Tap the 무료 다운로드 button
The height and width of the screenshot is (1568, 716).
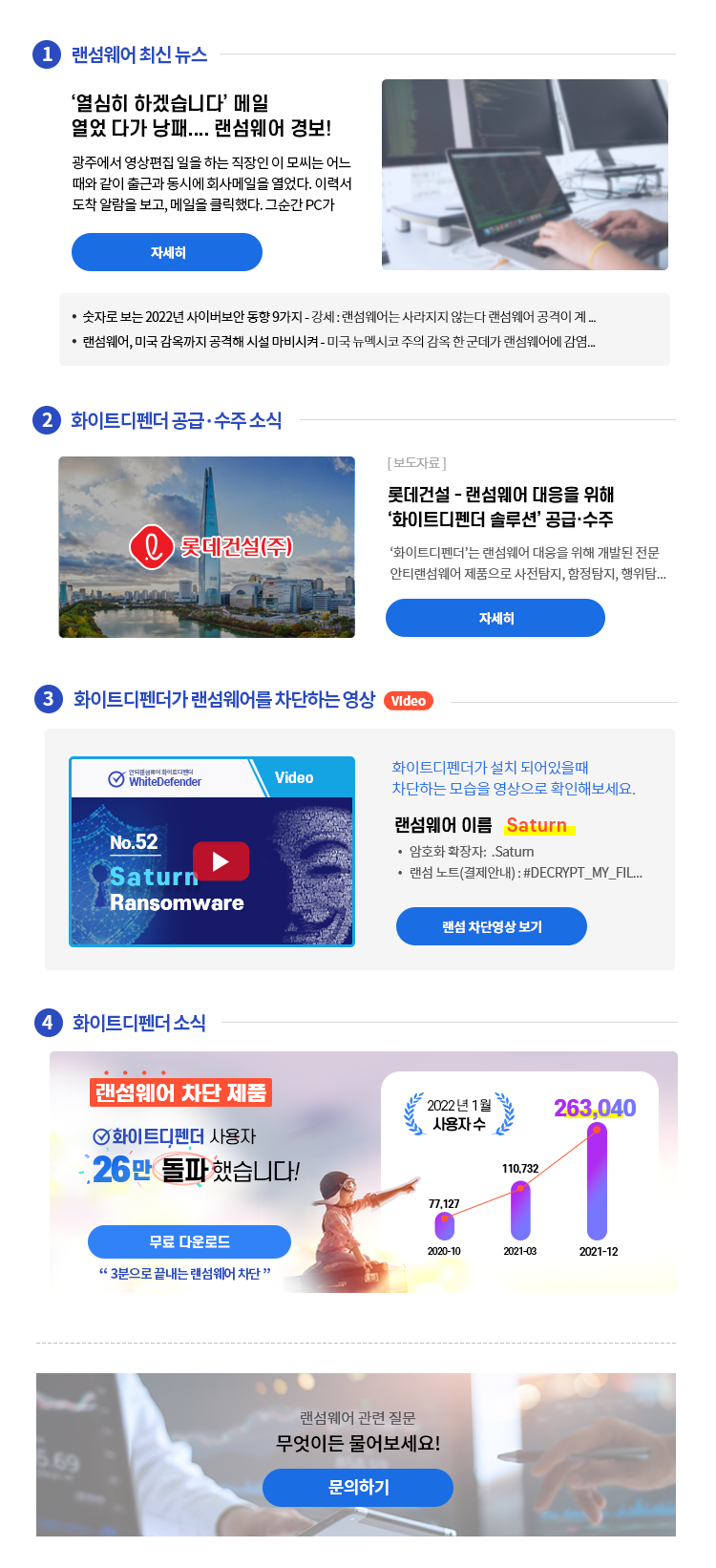(x=189, y=1241)
